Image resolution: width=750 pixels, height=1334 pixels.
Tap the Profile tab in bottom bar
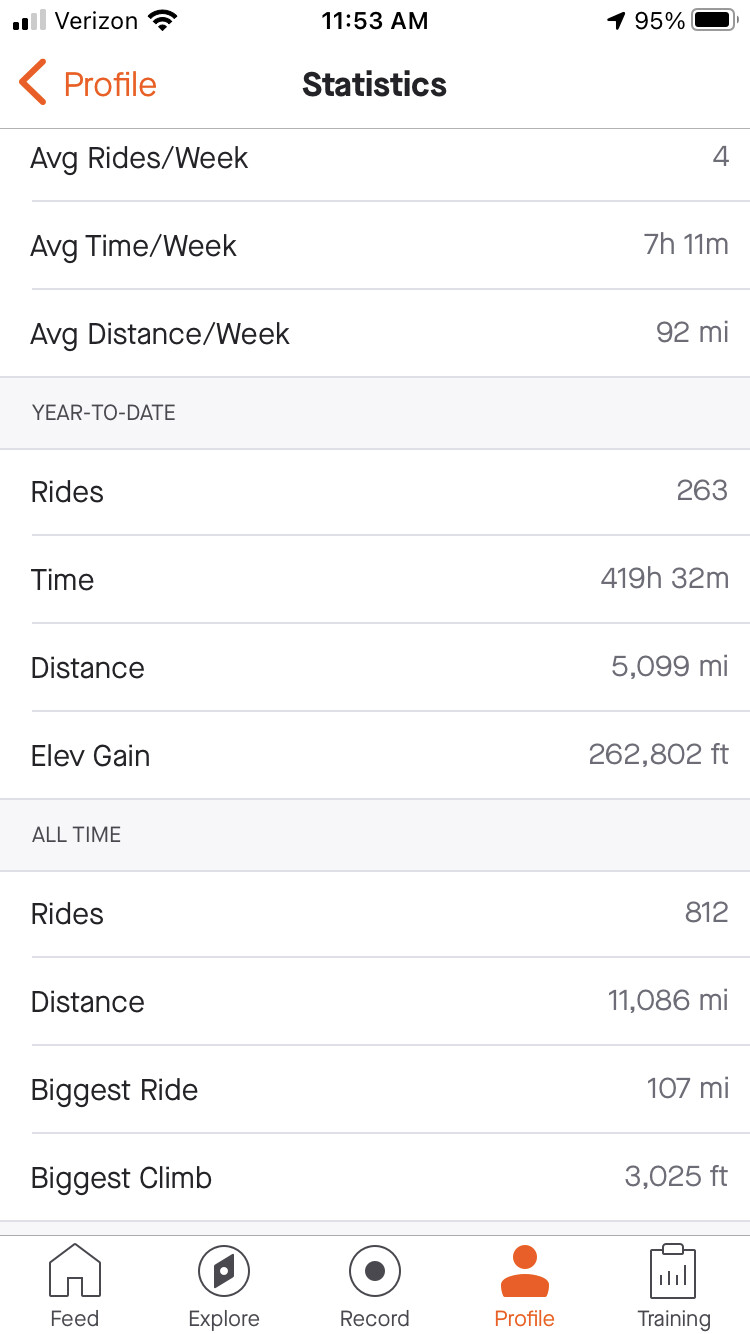[525, 1287]
